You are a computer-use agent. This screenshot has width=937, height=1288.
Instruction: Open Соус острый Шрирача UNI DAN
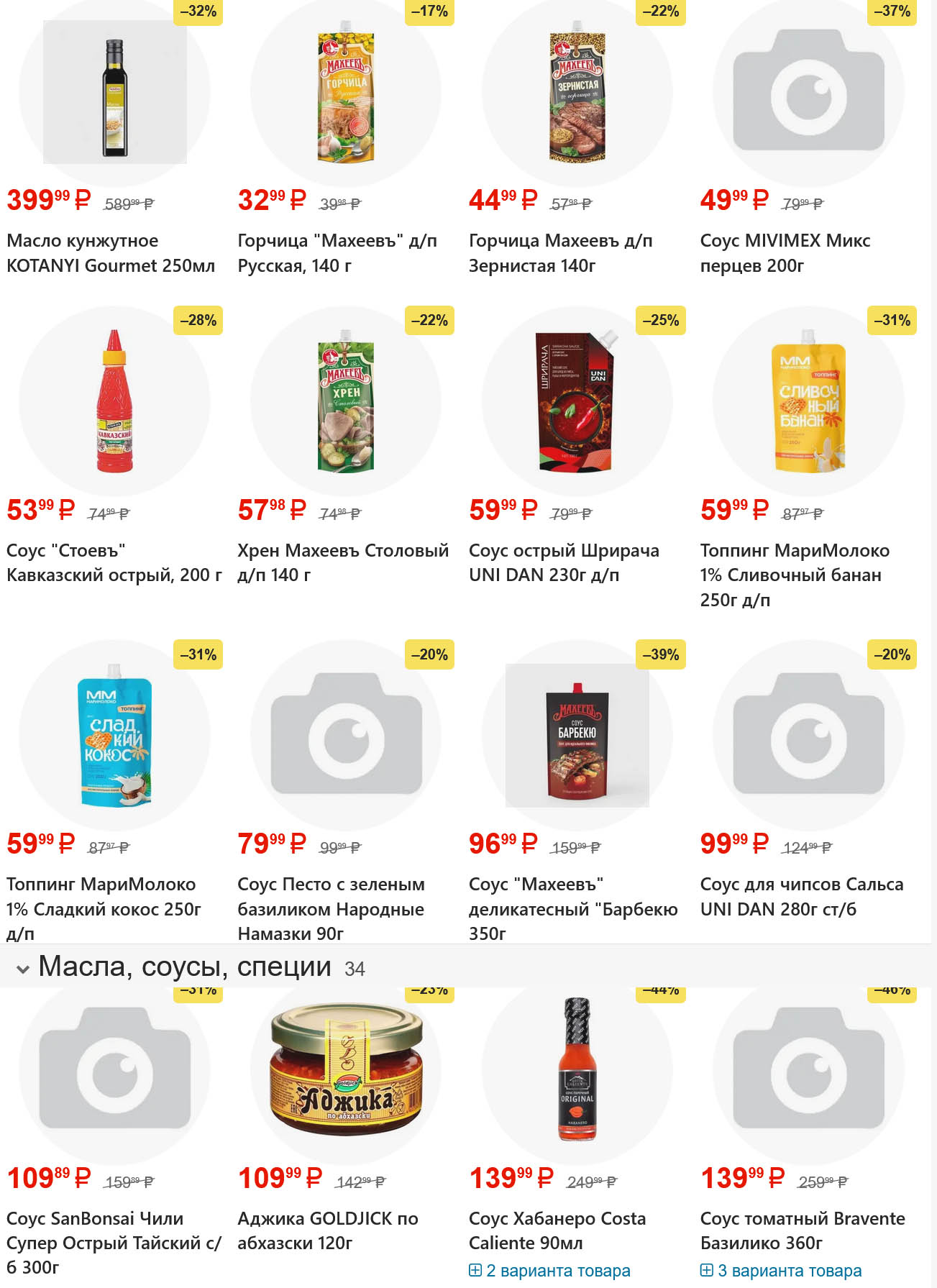(563, 562)
